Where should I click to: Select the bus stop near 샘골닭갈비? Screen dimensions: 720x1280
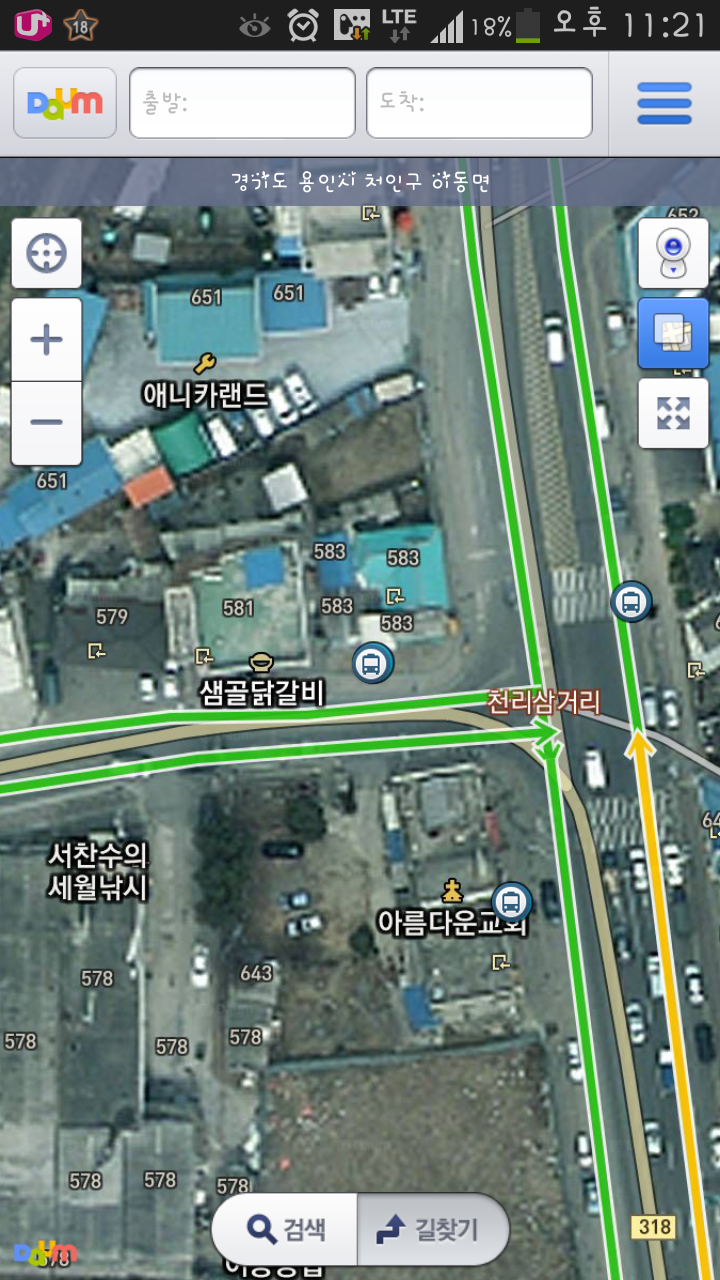coord(372,662)
